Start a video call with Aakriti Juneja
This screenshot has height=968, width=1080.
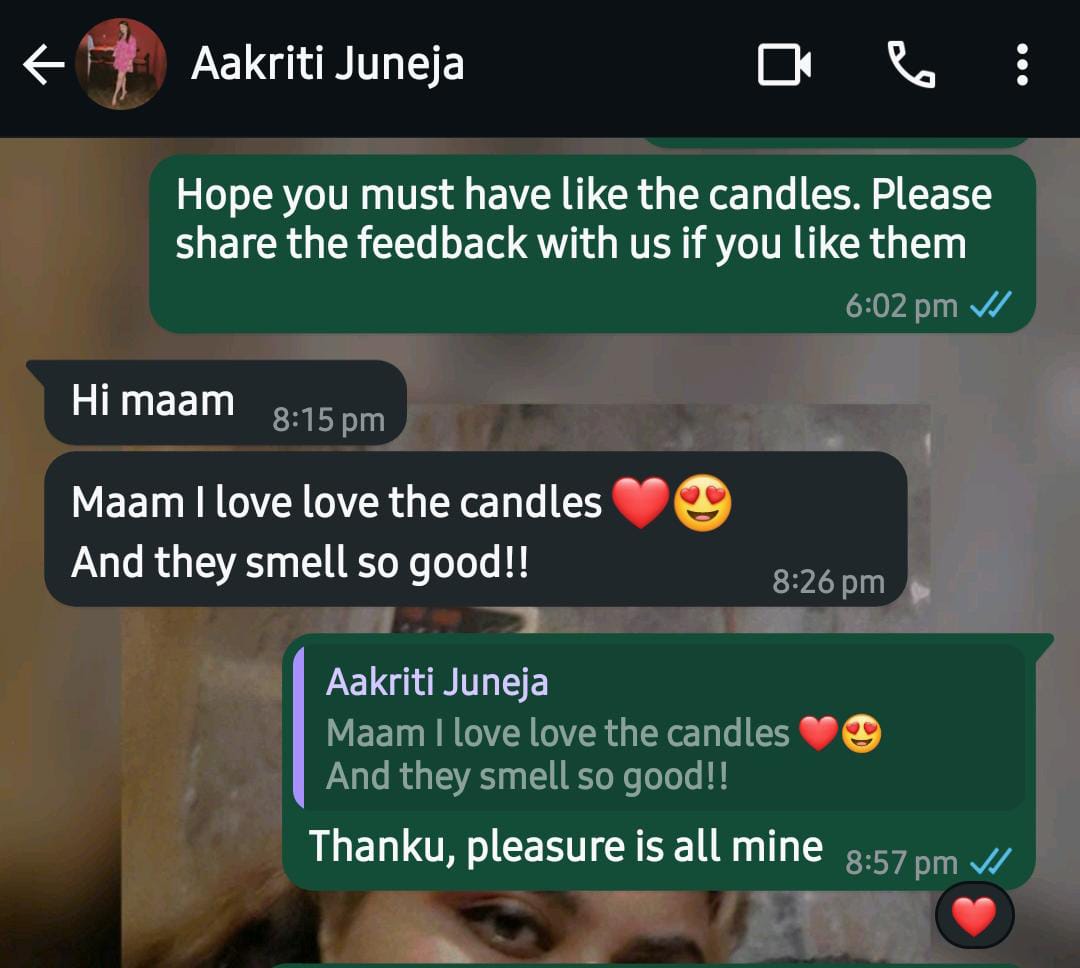[x=784, y=66]
